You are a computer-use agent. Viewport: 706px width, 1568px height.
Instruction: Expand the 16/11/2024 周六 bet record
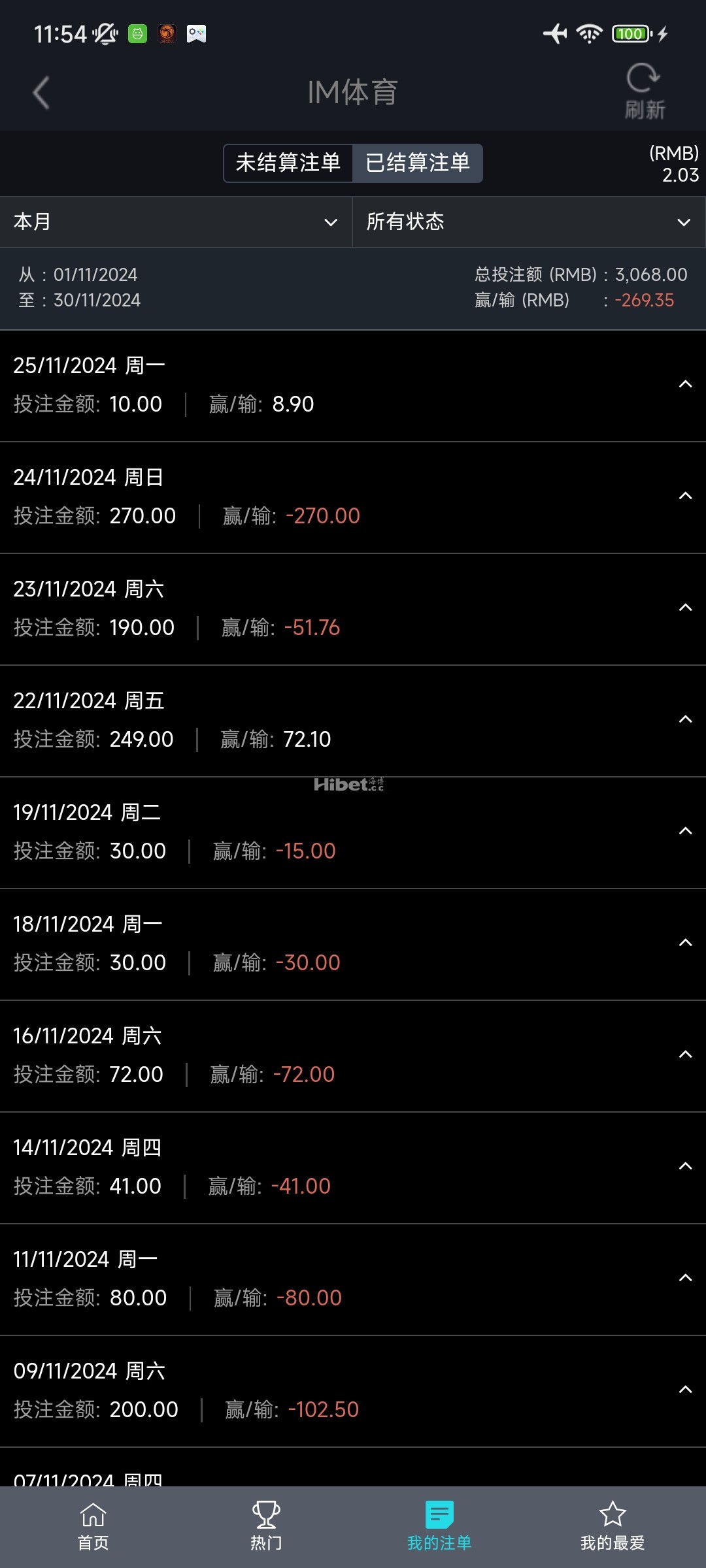tap(685, 1054)
